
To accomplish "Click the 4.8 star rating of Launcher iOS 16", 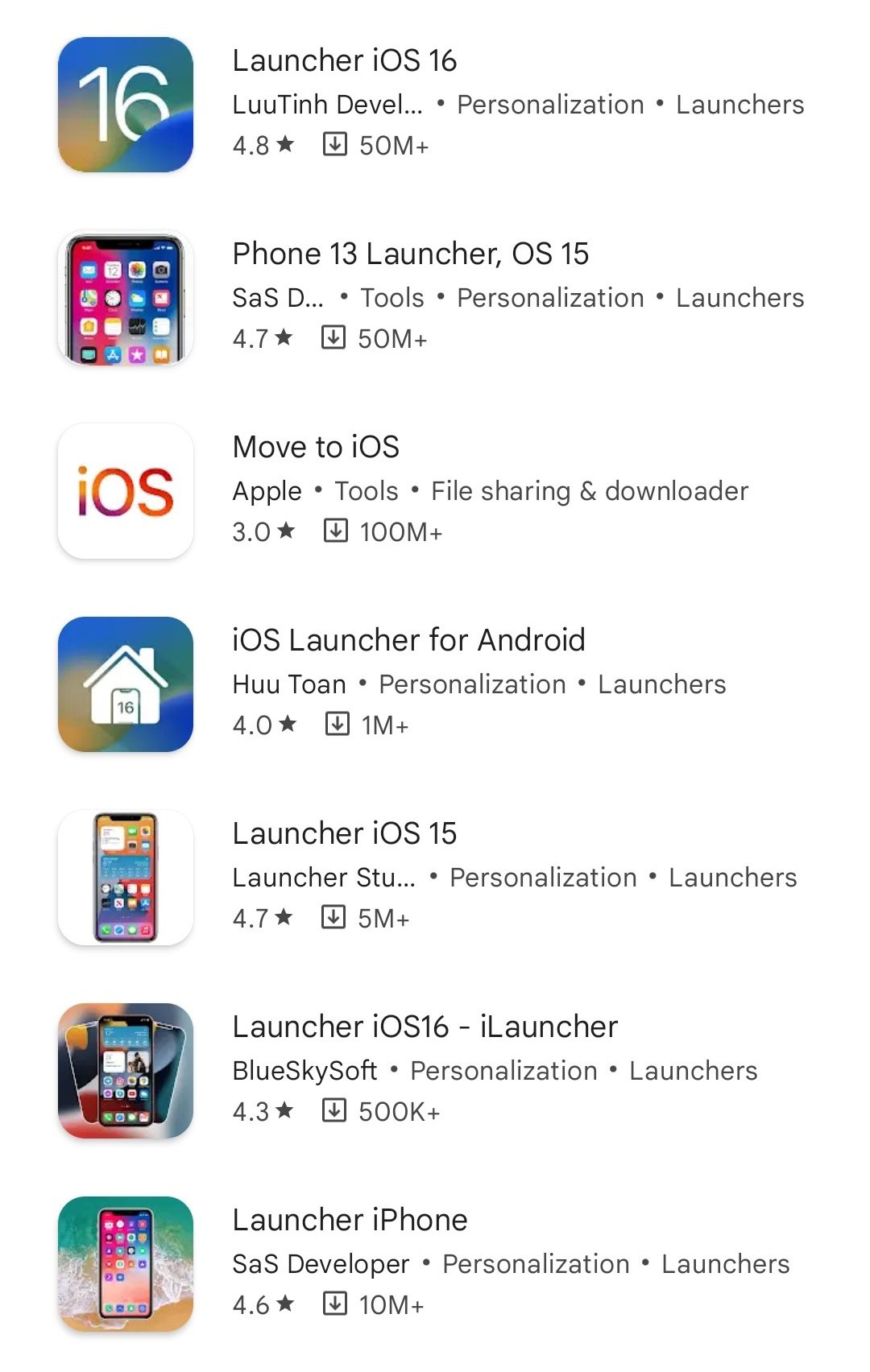I will click(x=259, y=146).
